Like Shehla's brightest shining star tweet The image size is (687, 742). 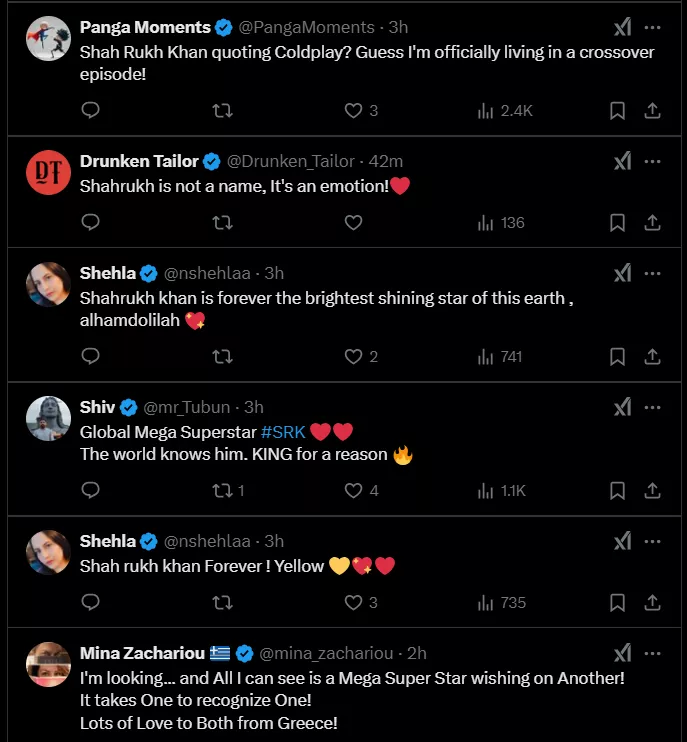(353, 356)
